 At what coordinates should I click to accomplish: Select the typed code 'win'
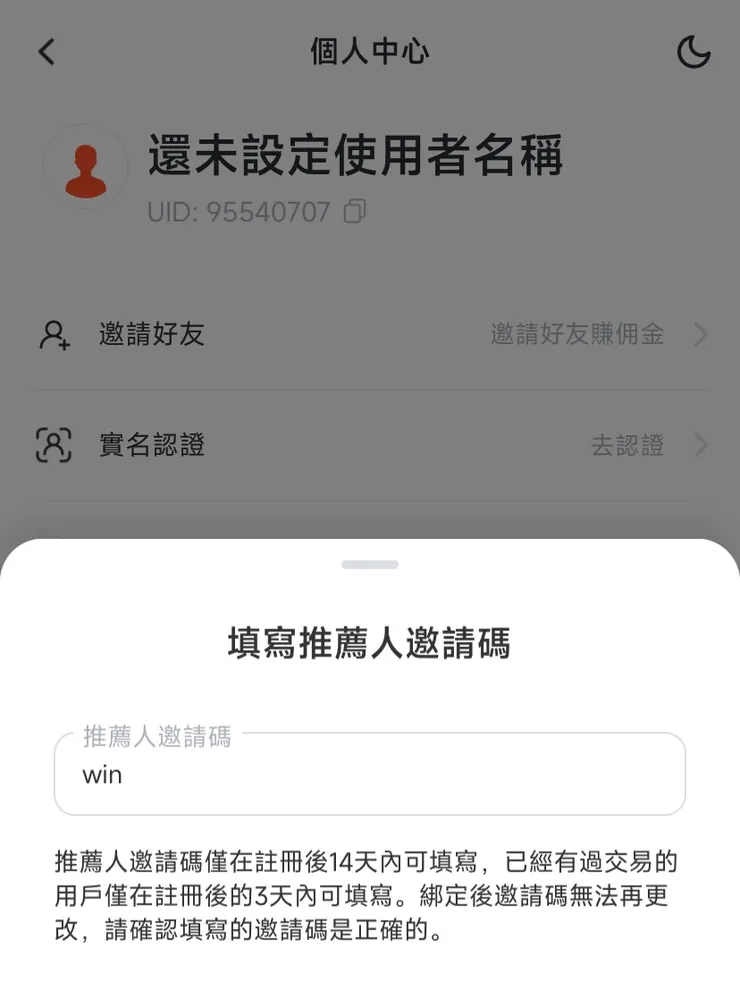[x=102, y=773]
